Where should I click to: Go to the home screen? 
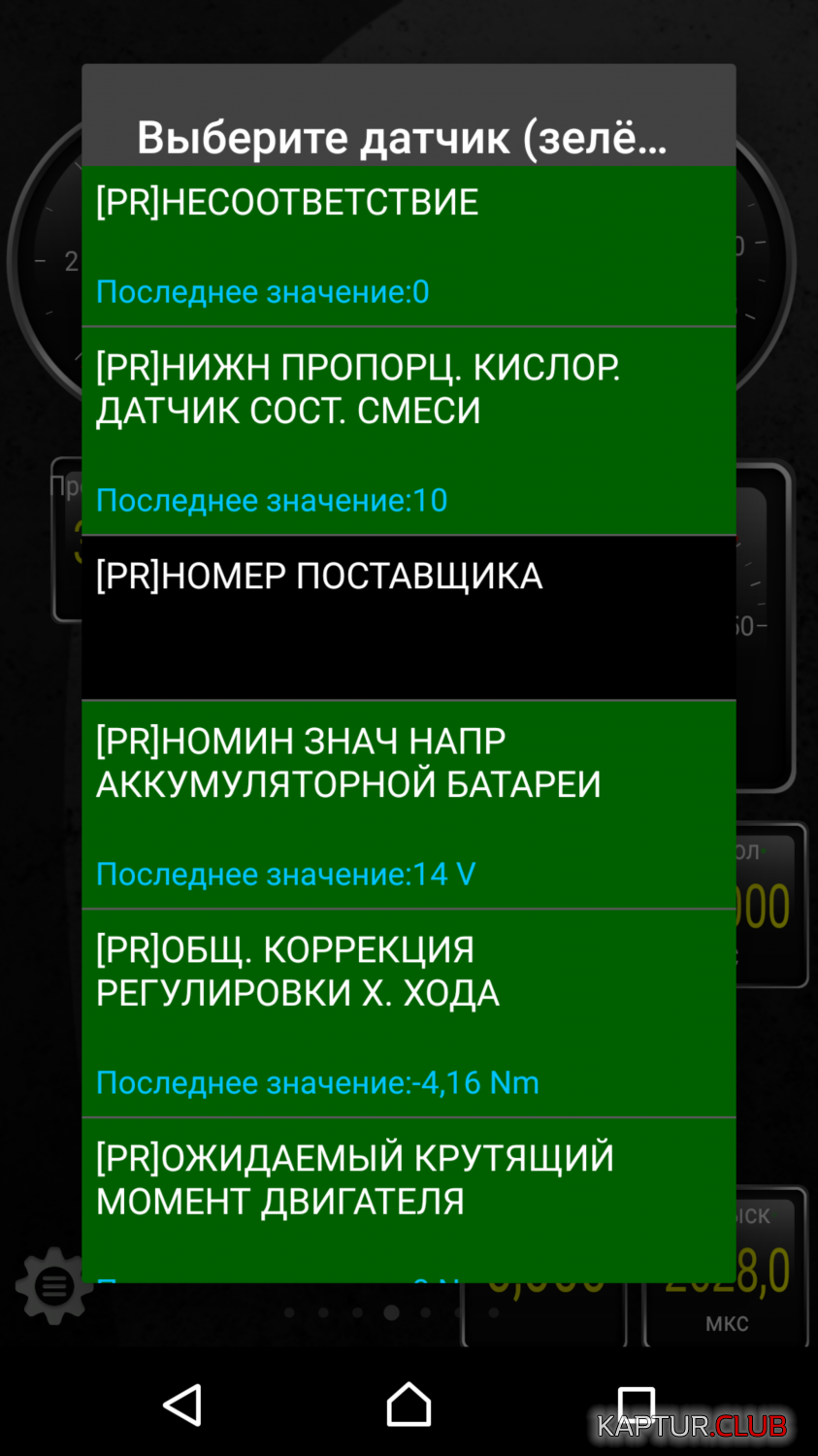click(x=409, y=1405)
